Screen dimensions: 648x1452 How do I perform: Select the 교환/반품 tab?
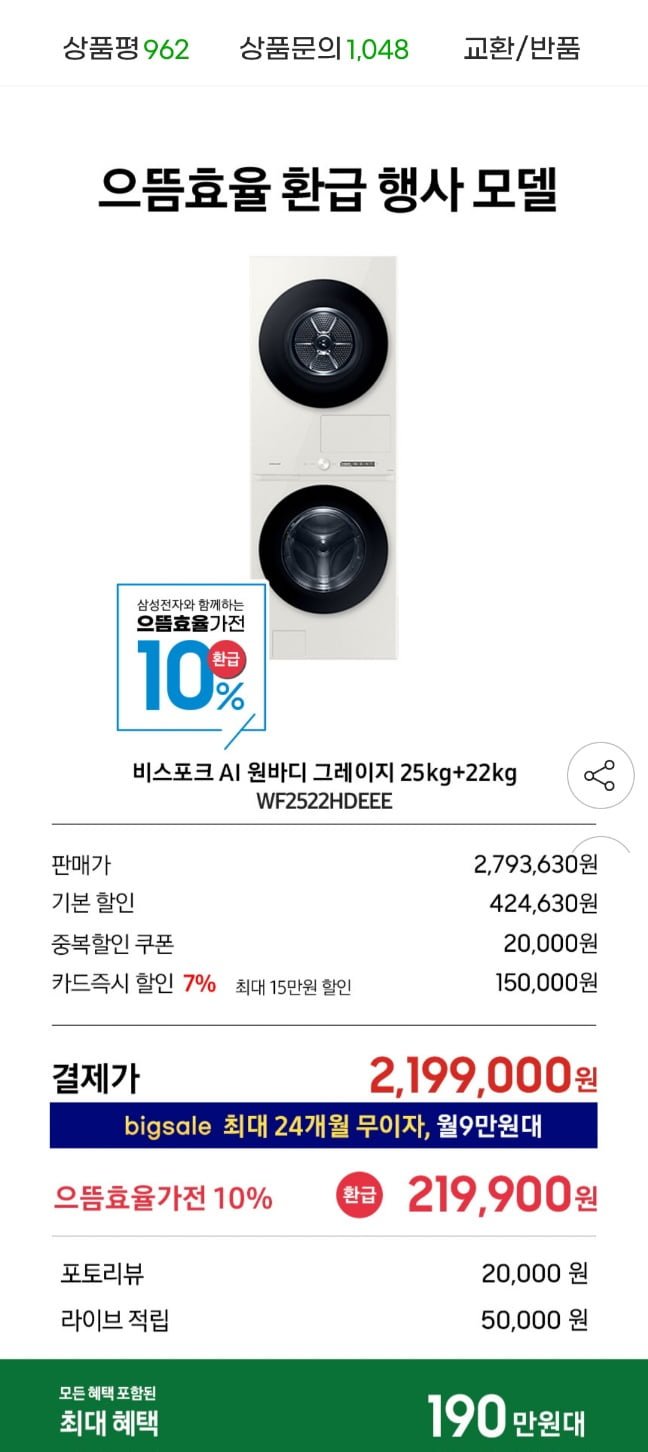(x=521, y=48)
